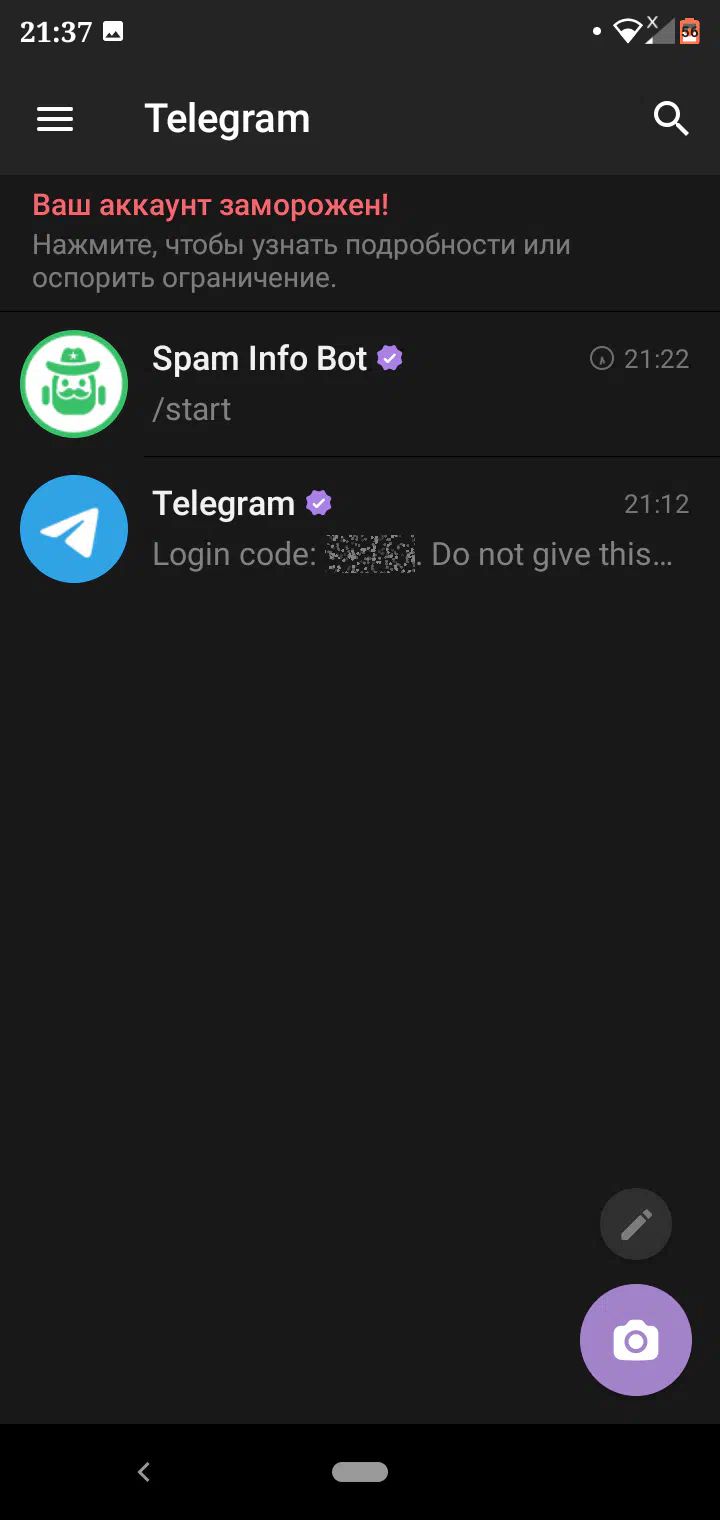Screen dimensions: 720x1520
Task: Open the frozen account warning banner
Action: coord(360,242)
